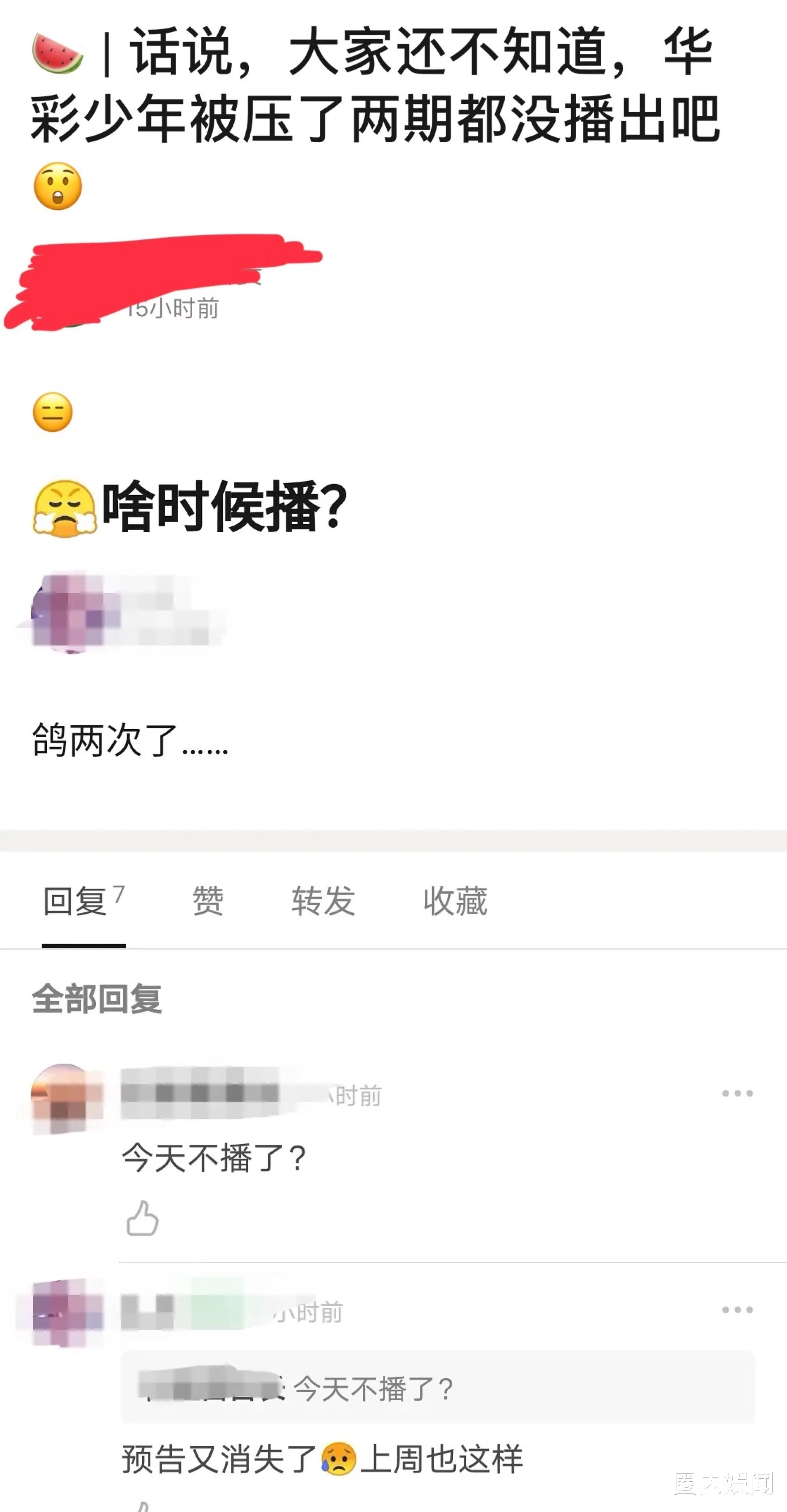The height and width of the screenshot is (1512, 787).
Task: Open the 转发 tab
Action: (x=323, y=901)
